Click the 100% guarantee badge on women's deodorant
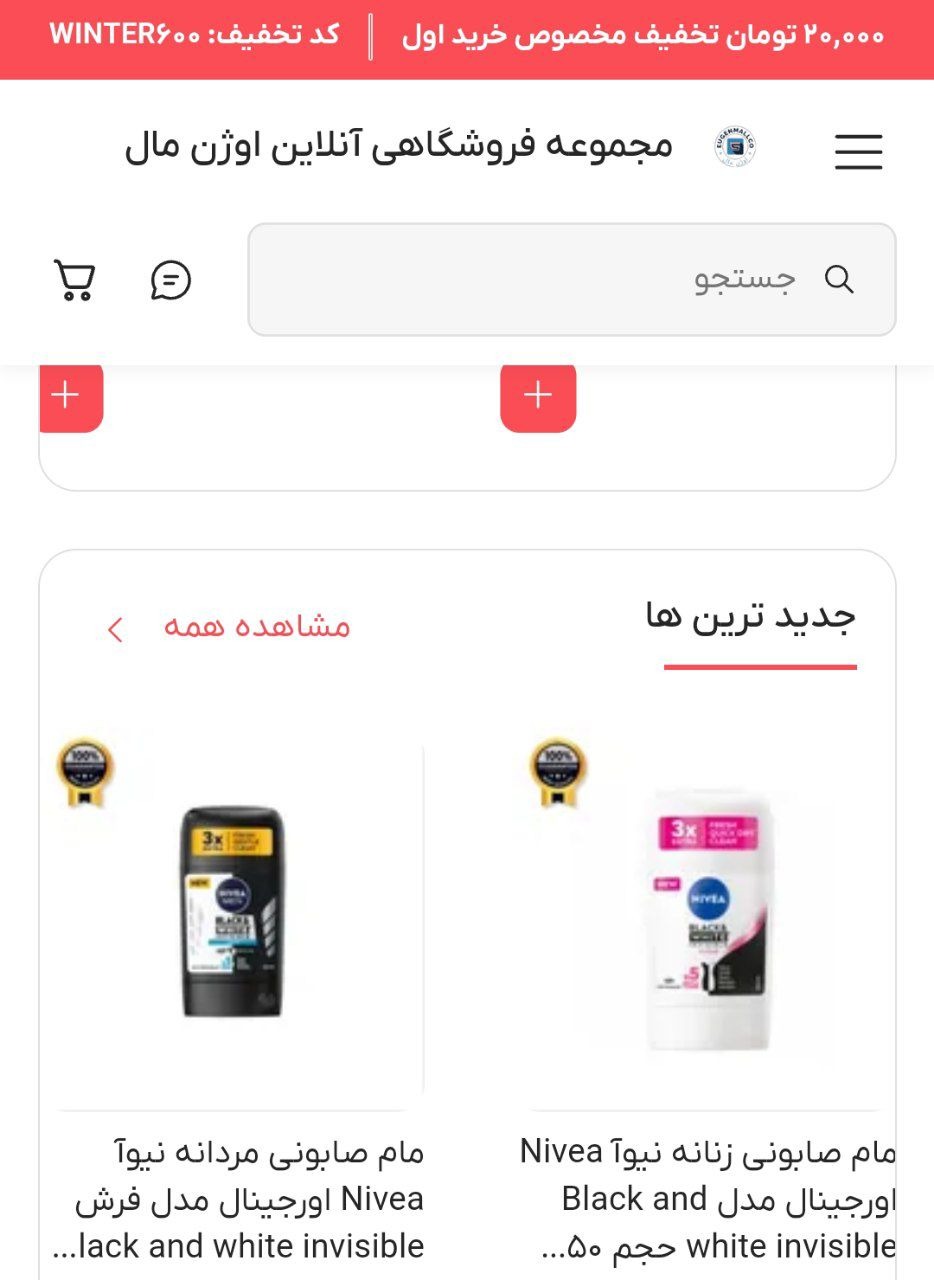934x1280 pixels. [556, 770]
